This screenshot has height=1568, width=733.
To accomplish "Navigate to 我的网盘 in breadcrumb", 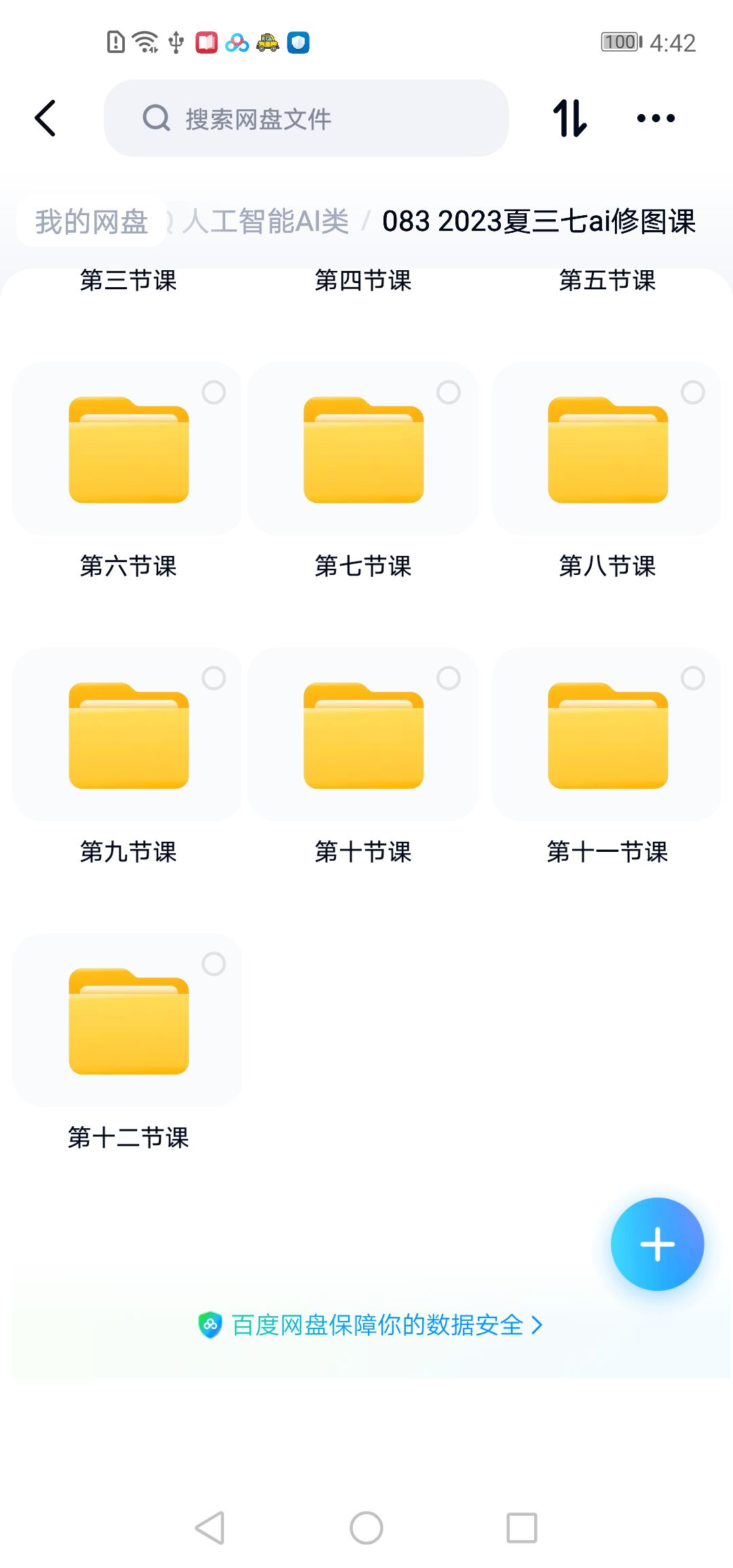I will click(92, 221).
